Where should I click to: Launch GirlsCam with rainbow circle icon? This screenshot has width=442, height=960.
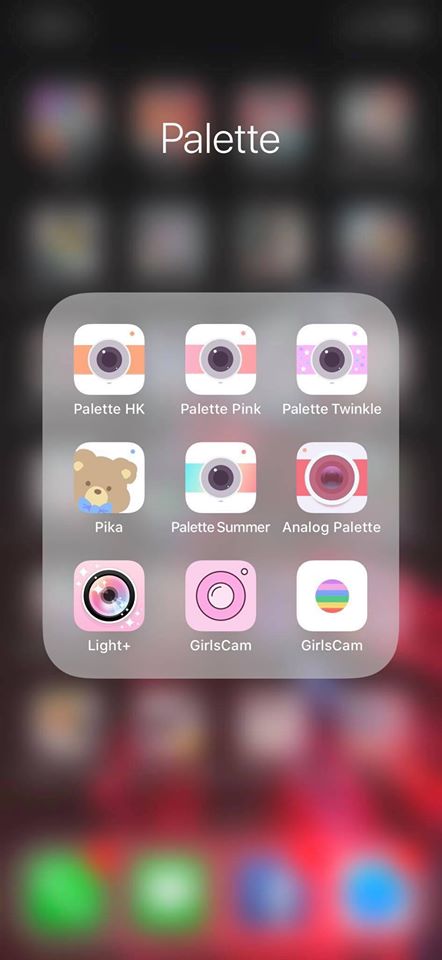(x=332, y=596)
